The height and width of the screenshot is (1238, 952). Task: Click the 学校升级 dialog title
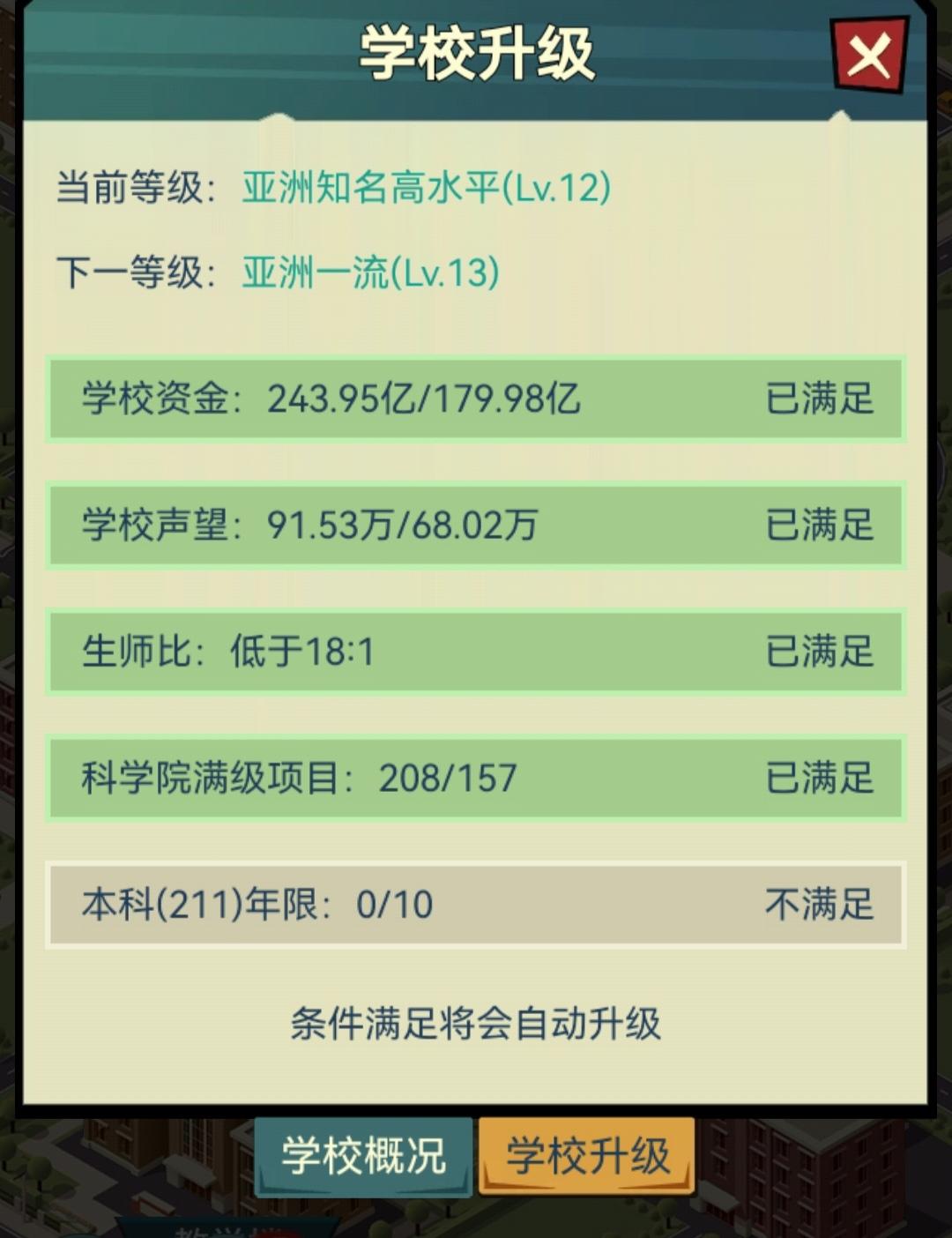(x=476, y=53)
